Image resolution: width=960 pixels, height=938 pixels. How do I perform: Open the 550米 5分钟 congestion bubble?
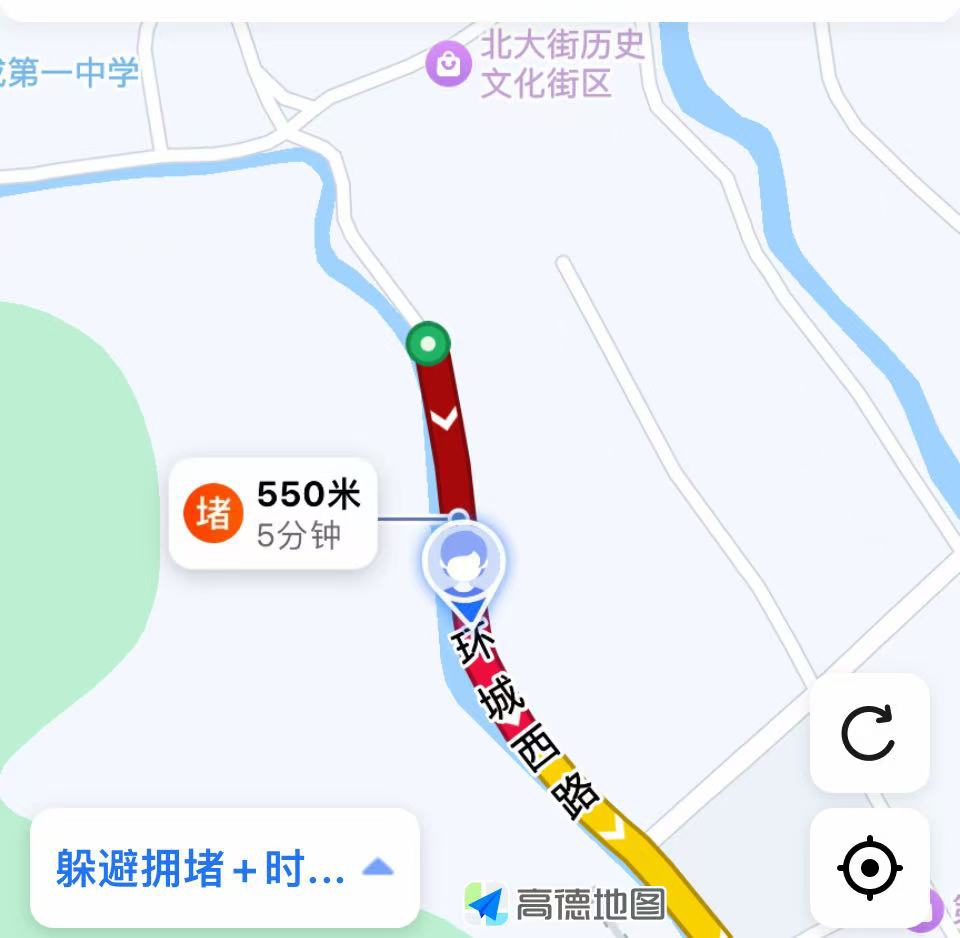pyautogui.click(x=273, y=514)
